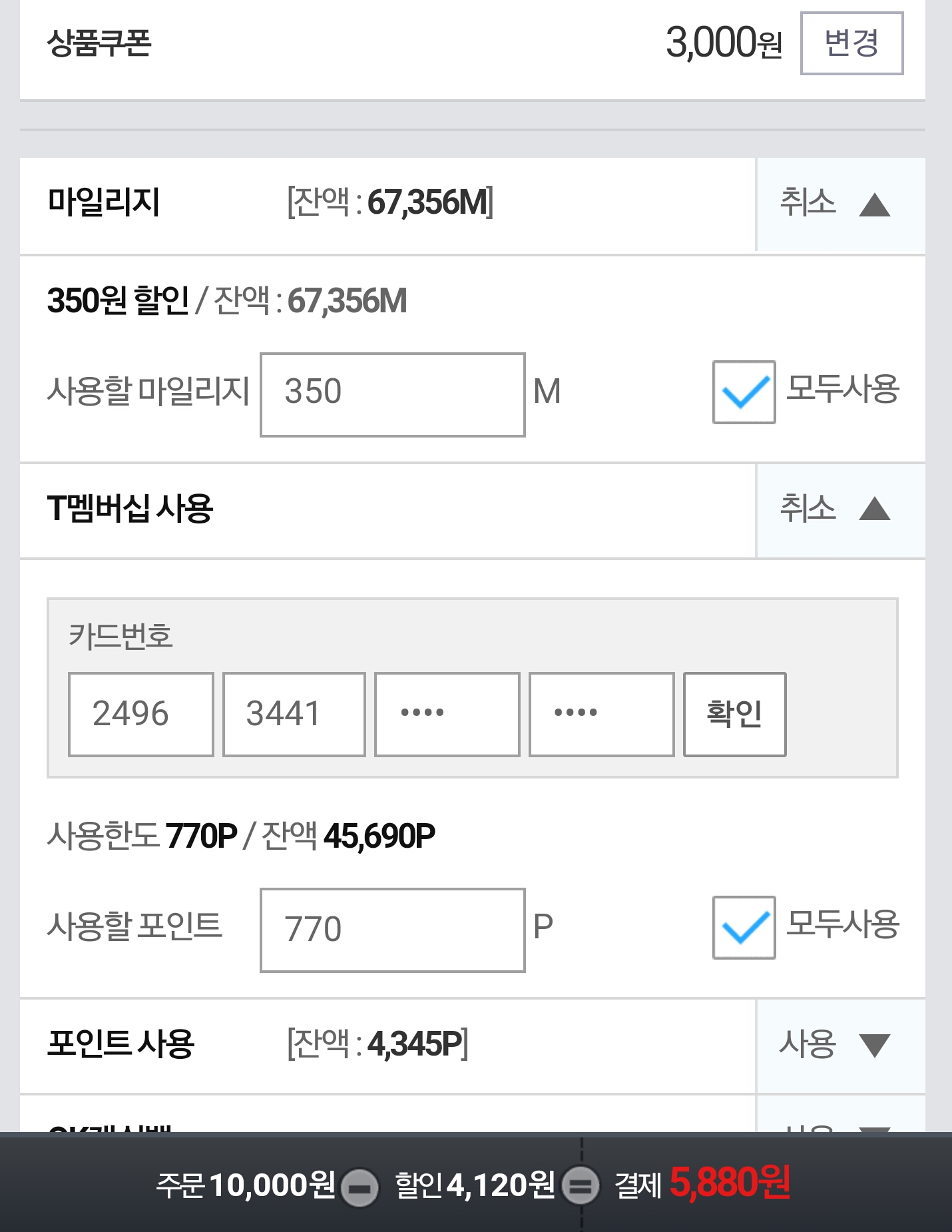Edit the 사용할 포인트 field showing 770
Viewport: 952px width, 1232px height.
click(x=393, y=930)
